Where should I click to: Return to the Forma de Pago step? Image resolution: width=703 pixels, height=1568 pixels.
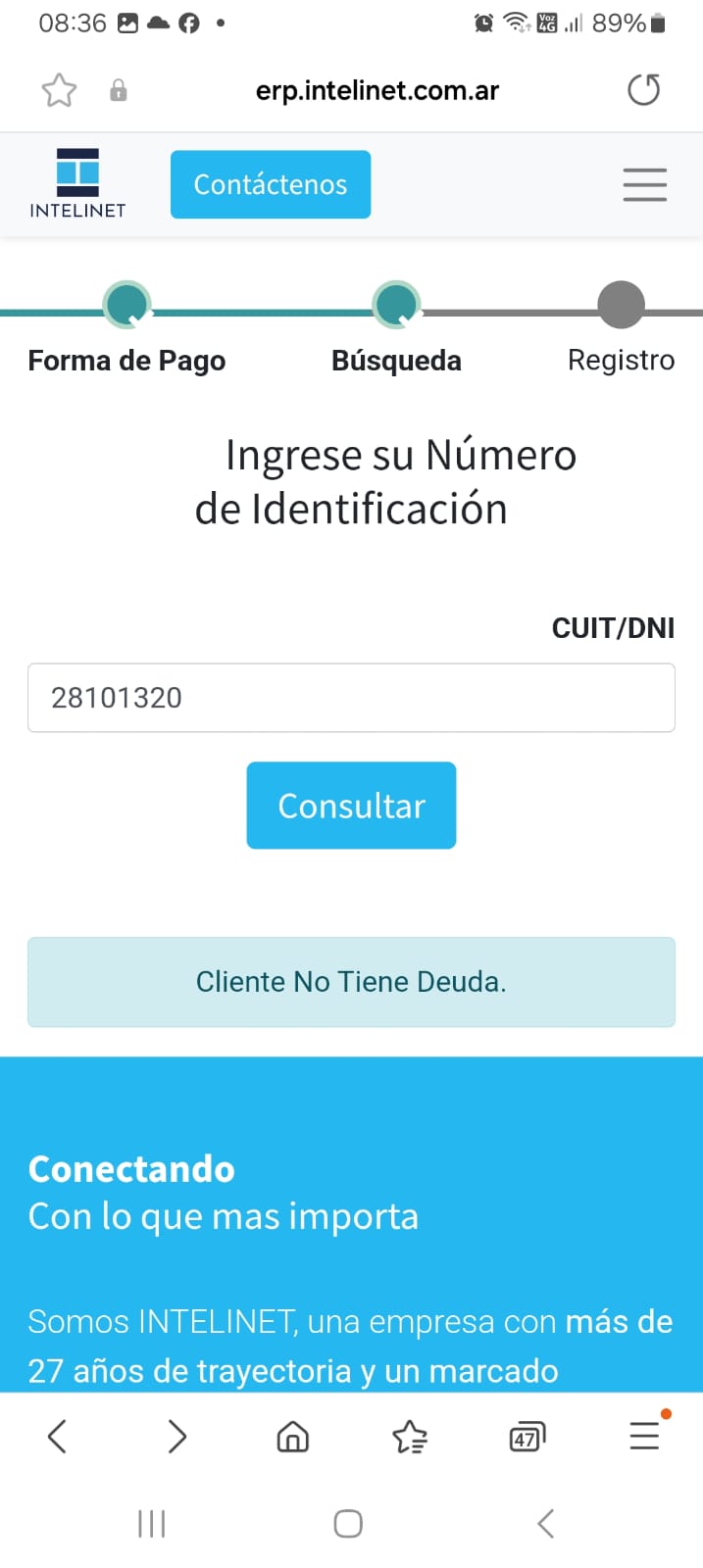(x=126, y=306)
